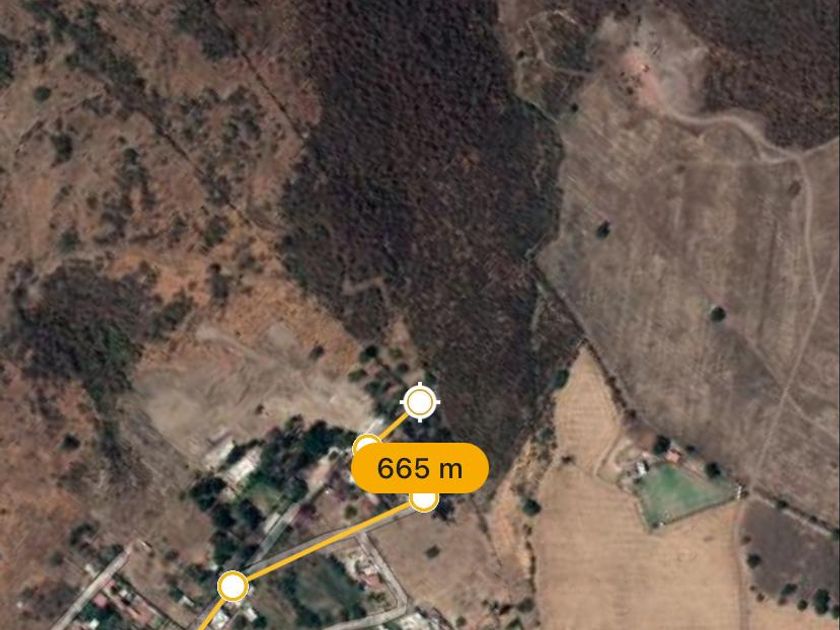Select the crosshair endpoint of the measurement line
840x630 pixels.
coord(420,402)
